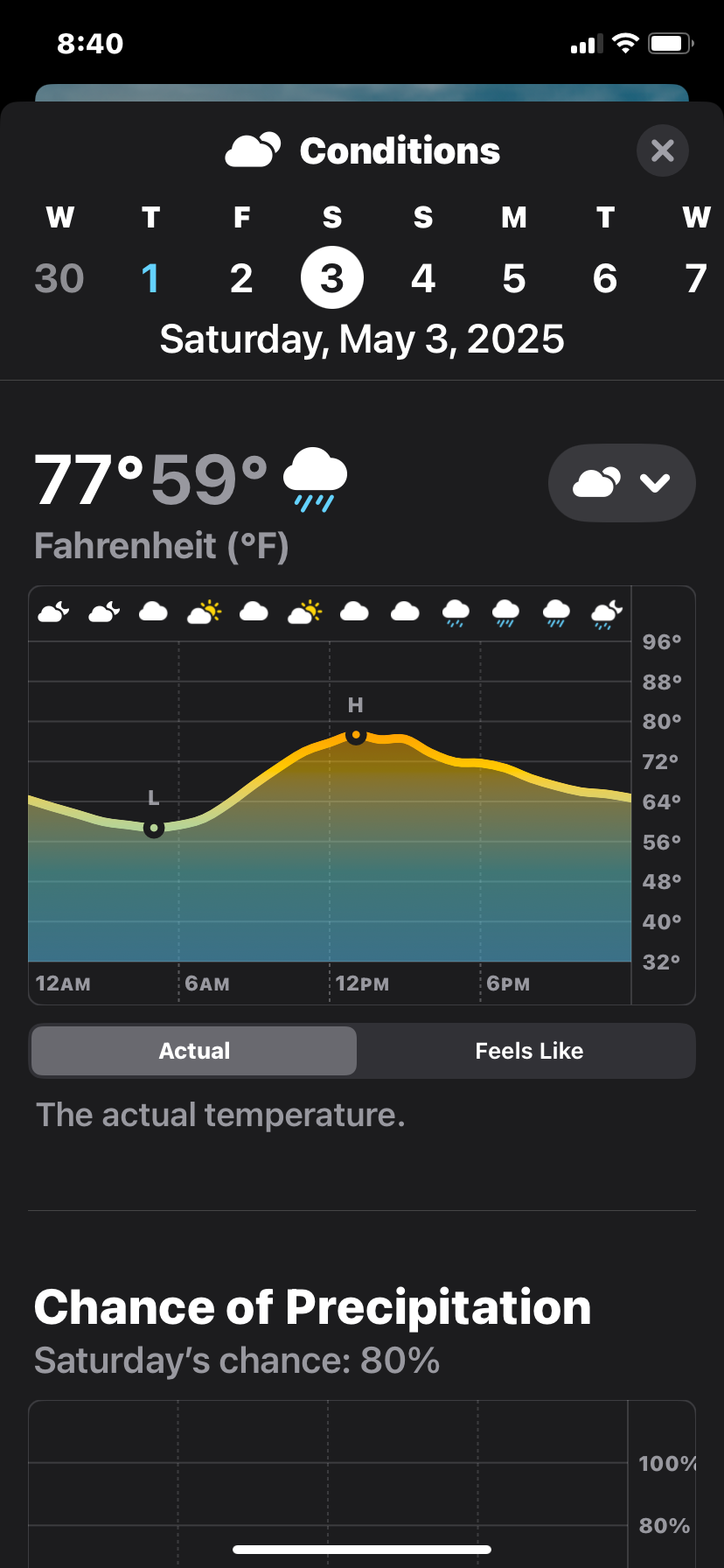Close the Conditions sheet
This screenshot has height=1568, width=724.
point(662,150)
